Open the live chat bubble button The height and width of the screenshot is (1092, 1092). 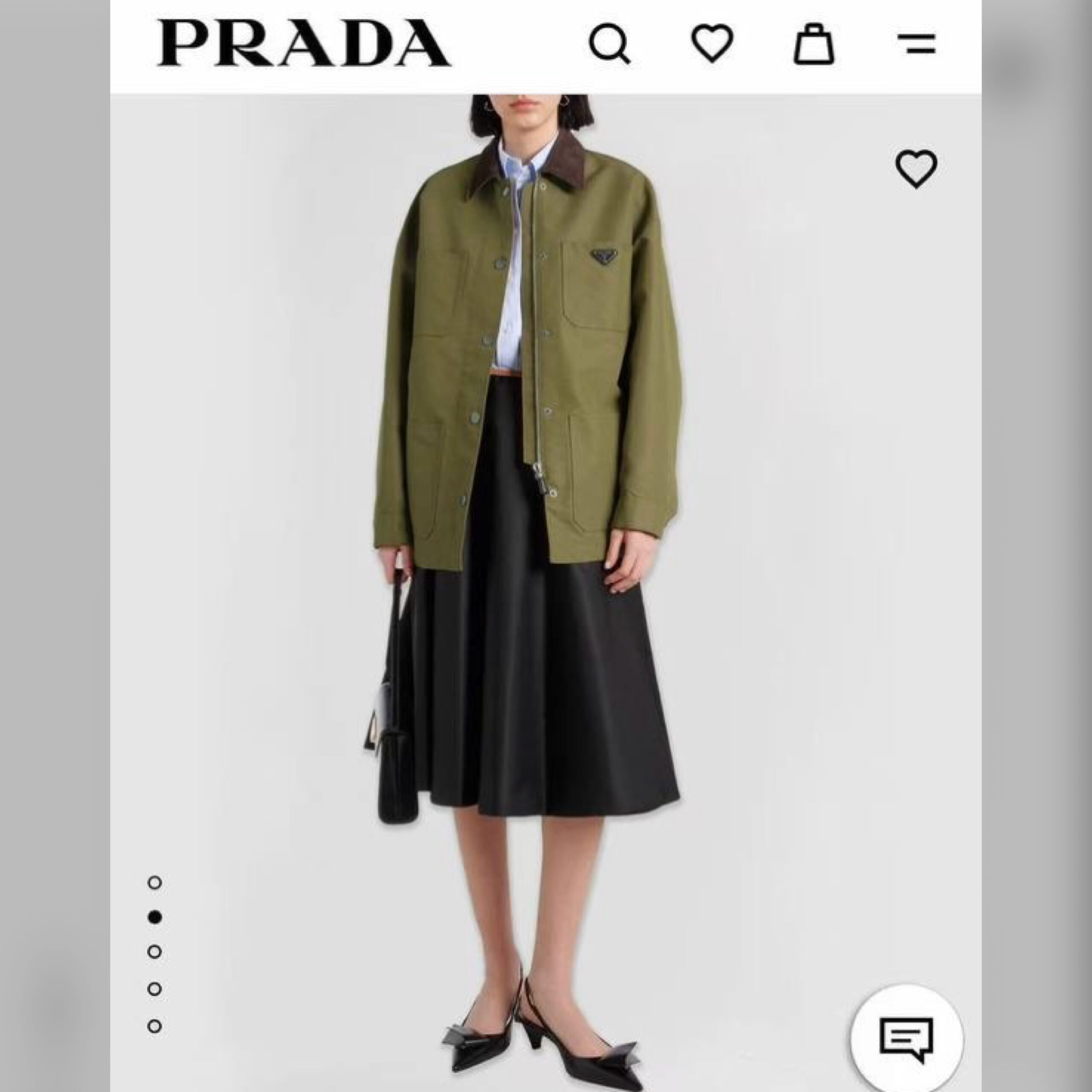(906, 1039)
